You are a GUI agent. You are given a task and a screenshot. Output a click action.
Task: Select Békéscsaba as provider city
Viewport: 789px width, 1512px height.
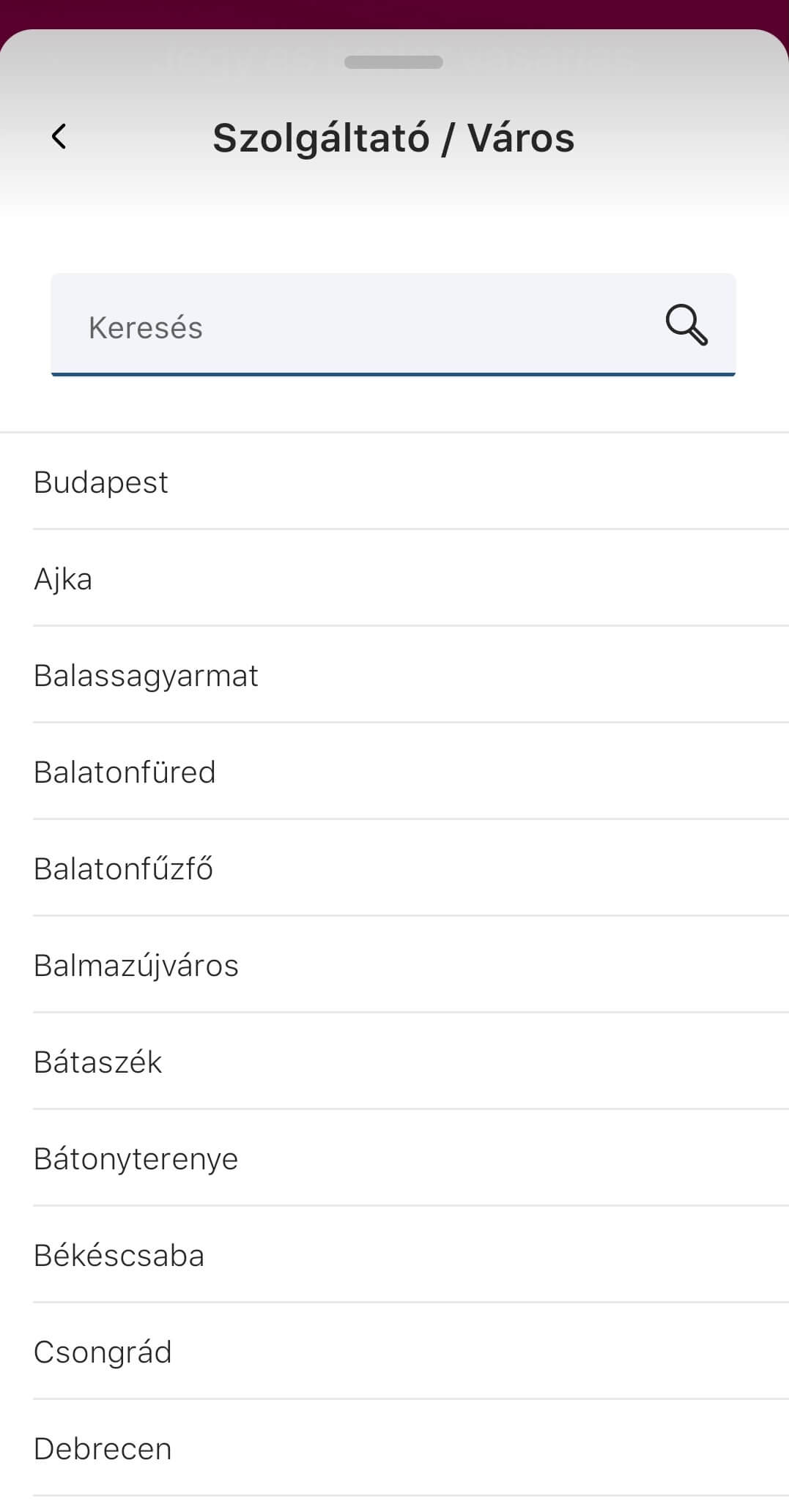[x=119, y=1255]
